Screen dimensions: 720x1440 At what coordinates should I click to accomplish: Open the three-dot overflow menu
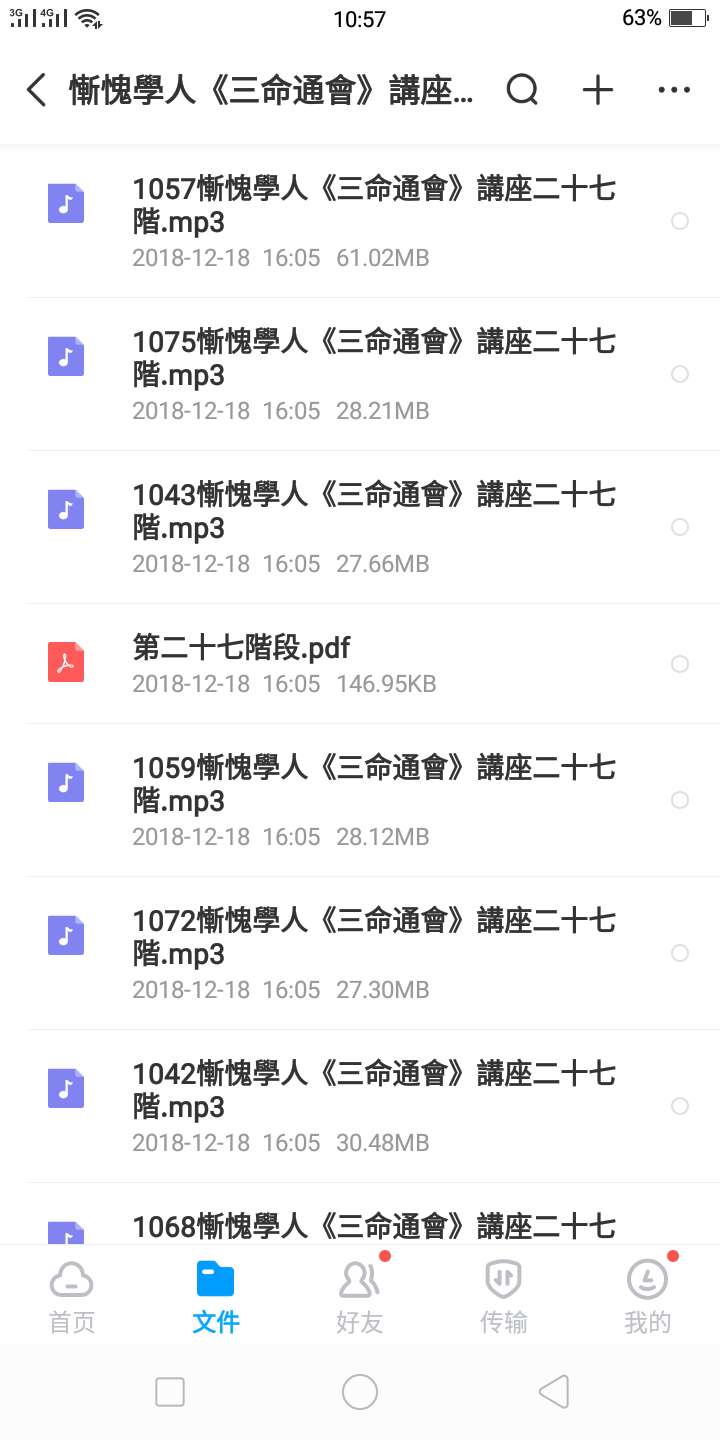(674, 90)
